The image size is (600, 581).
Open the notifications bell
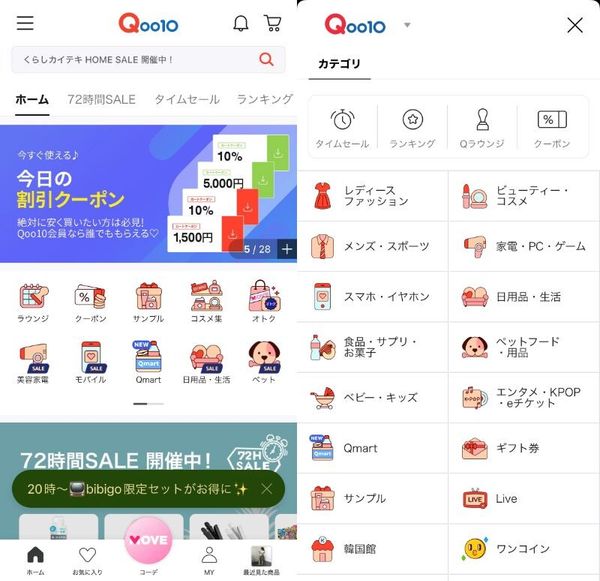[241, 24]
